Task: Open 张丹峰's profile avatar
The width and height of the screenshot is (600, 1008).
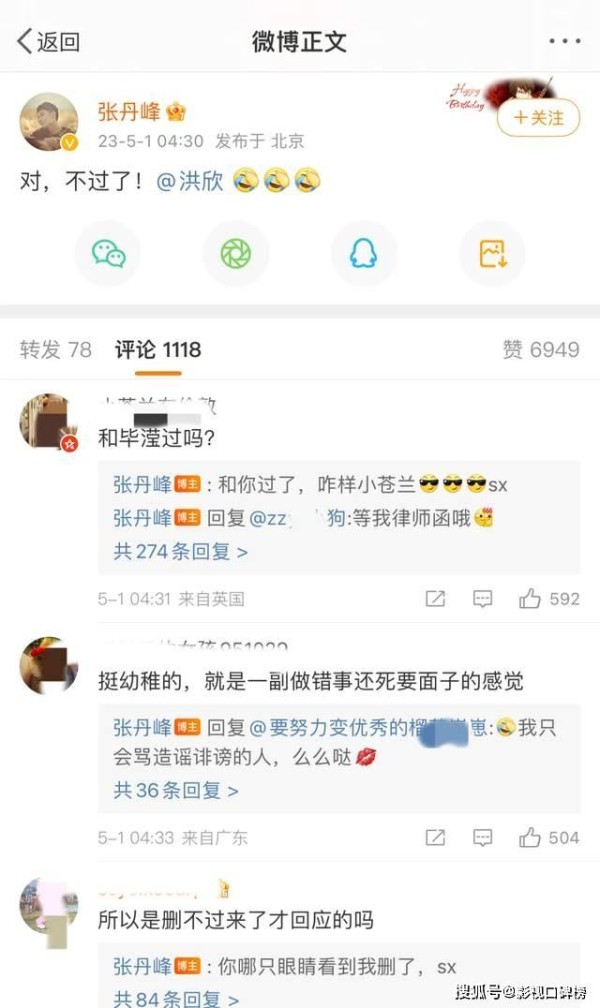Action: pyautogui.click(x=49, y=122)
